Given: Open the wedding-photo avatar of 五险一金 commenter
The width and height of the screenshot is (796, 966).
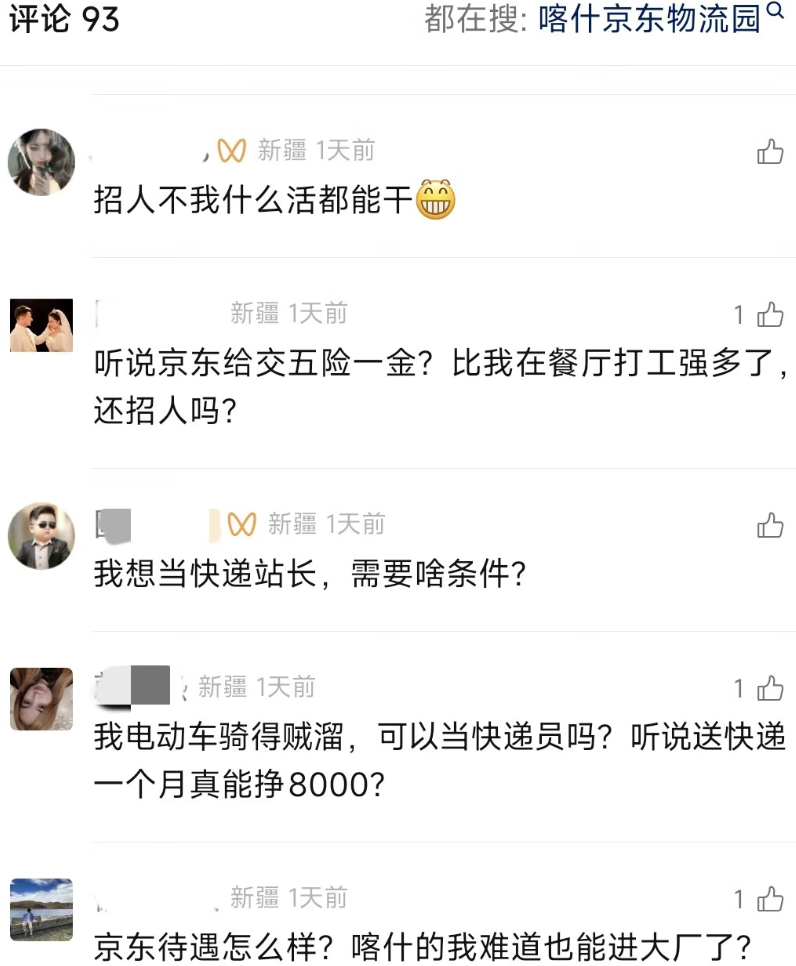Looking at the screenshot, I should coord(42,325).
